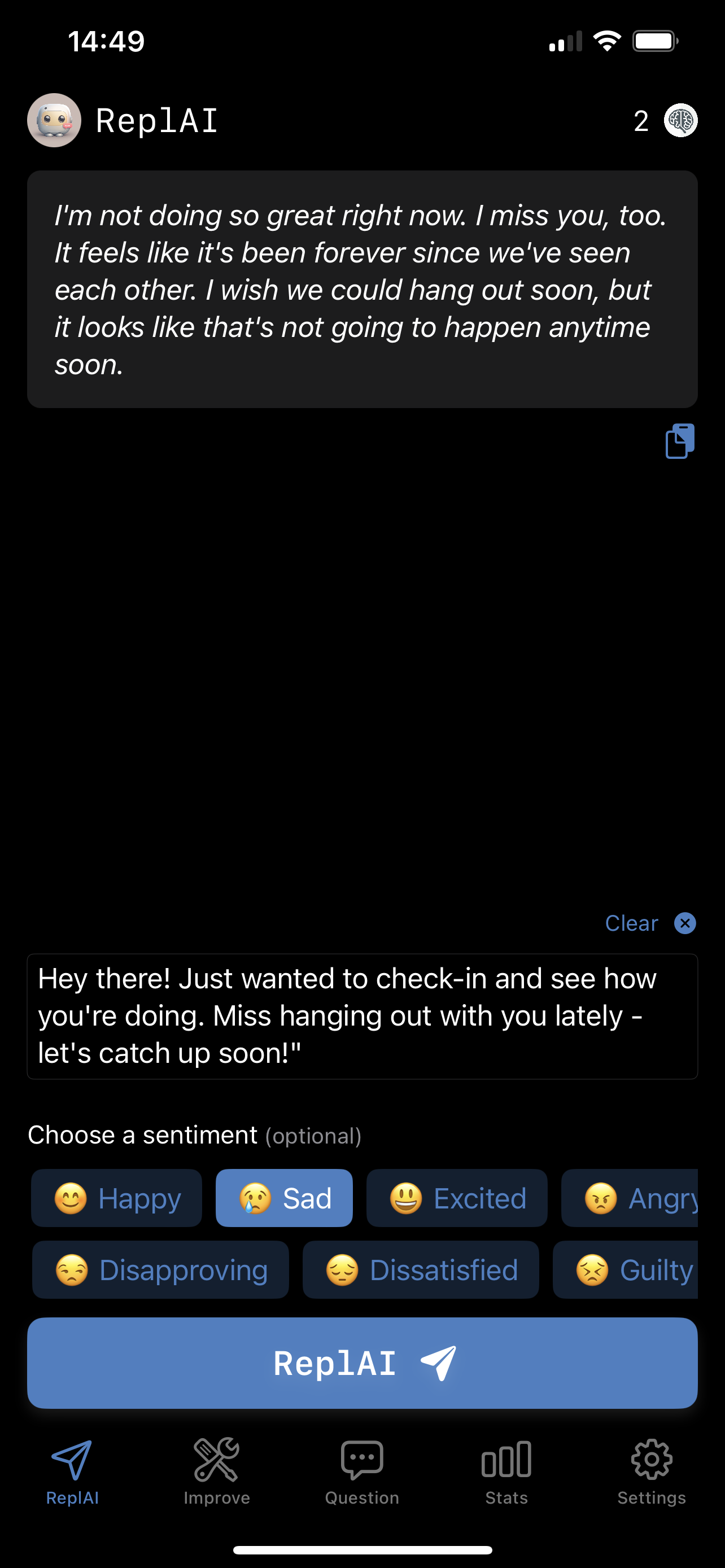Screen dimensions: 725x1568
Task: Edit the message text field
Action: coord(362,1015)
